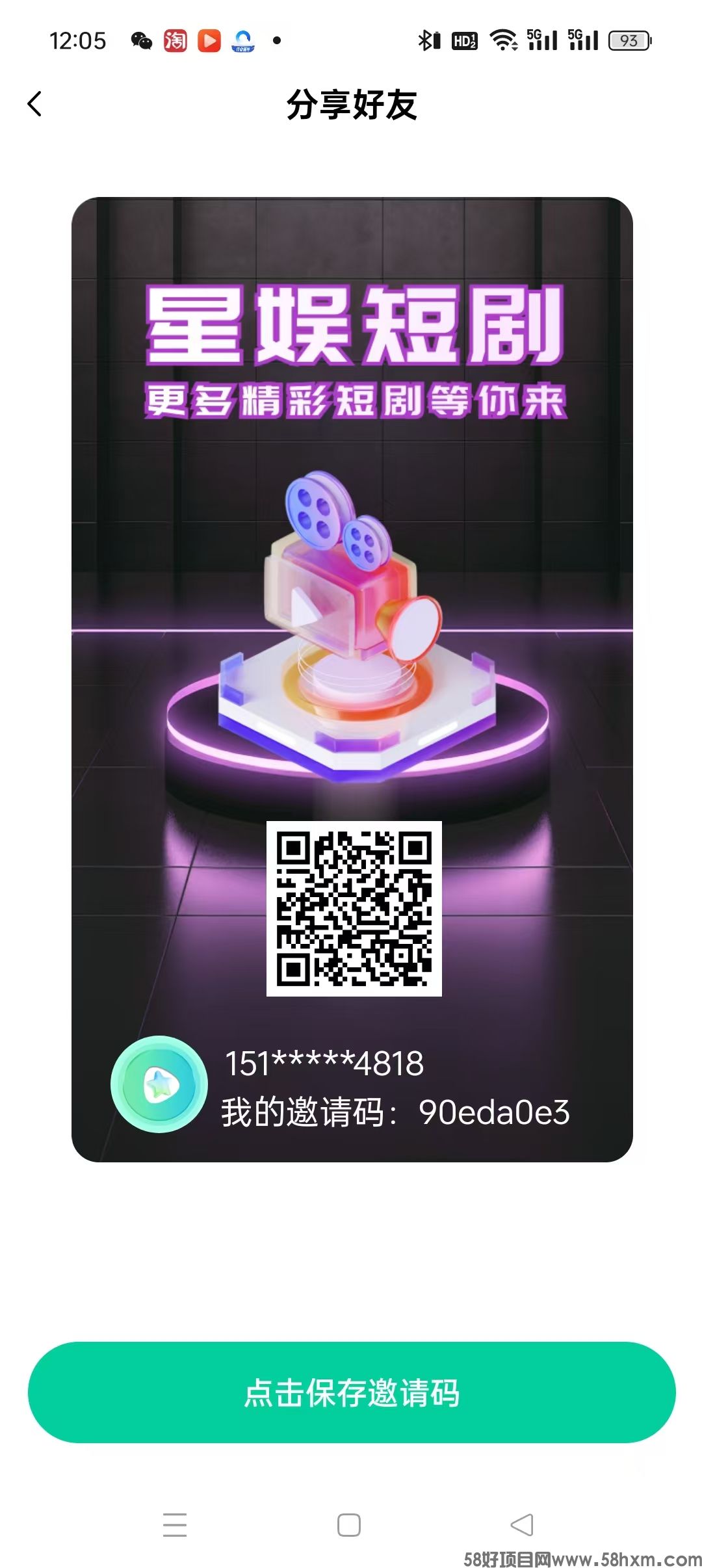Viewport: 702px width, 1568px height.
Task: Tap the system back triangle
Action: pyautogui.click(x=522, y=1524)
